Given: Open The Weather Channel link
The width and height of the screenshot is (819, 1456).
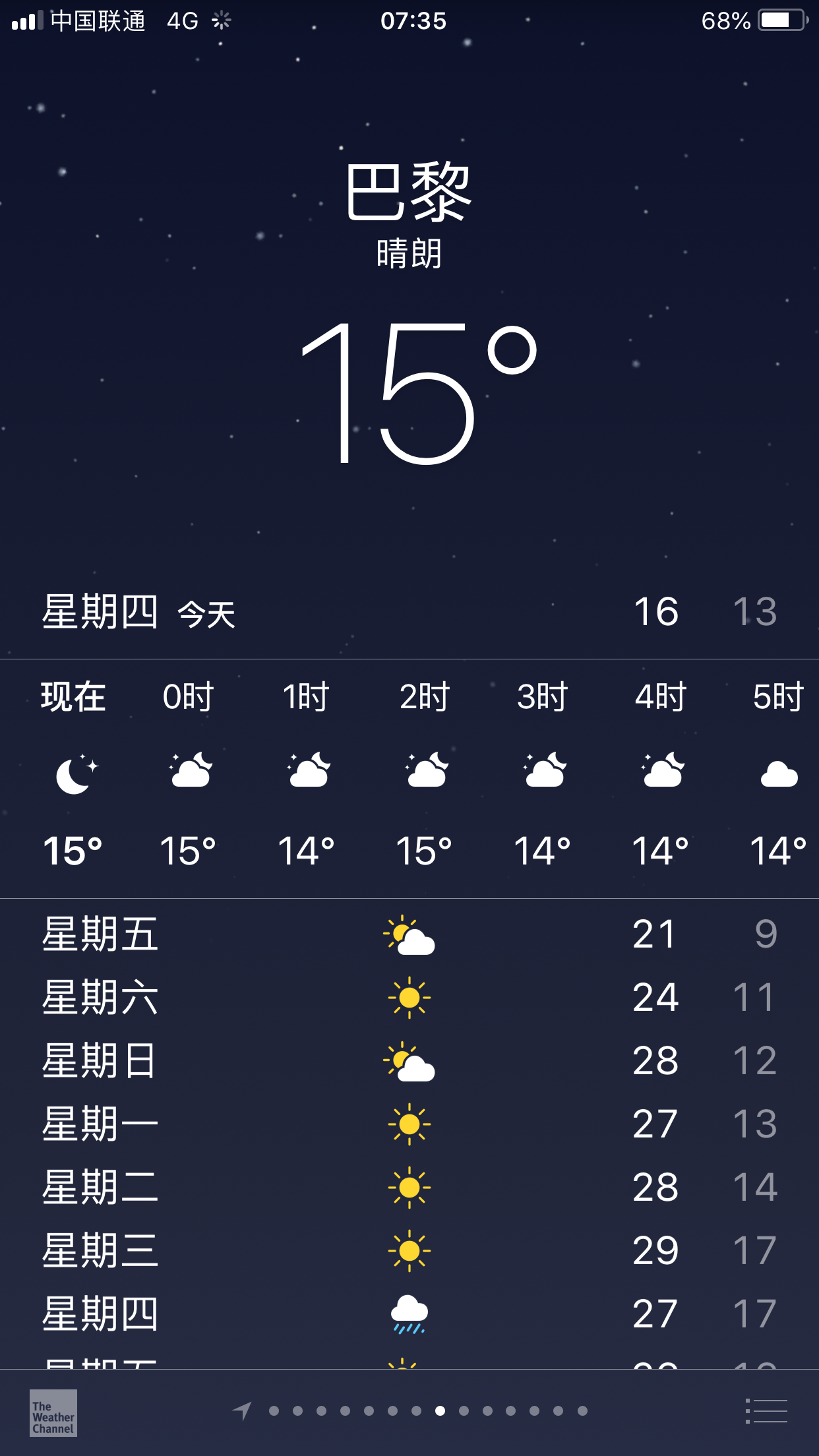Looking at the screenshot, I should (53, 1412).
